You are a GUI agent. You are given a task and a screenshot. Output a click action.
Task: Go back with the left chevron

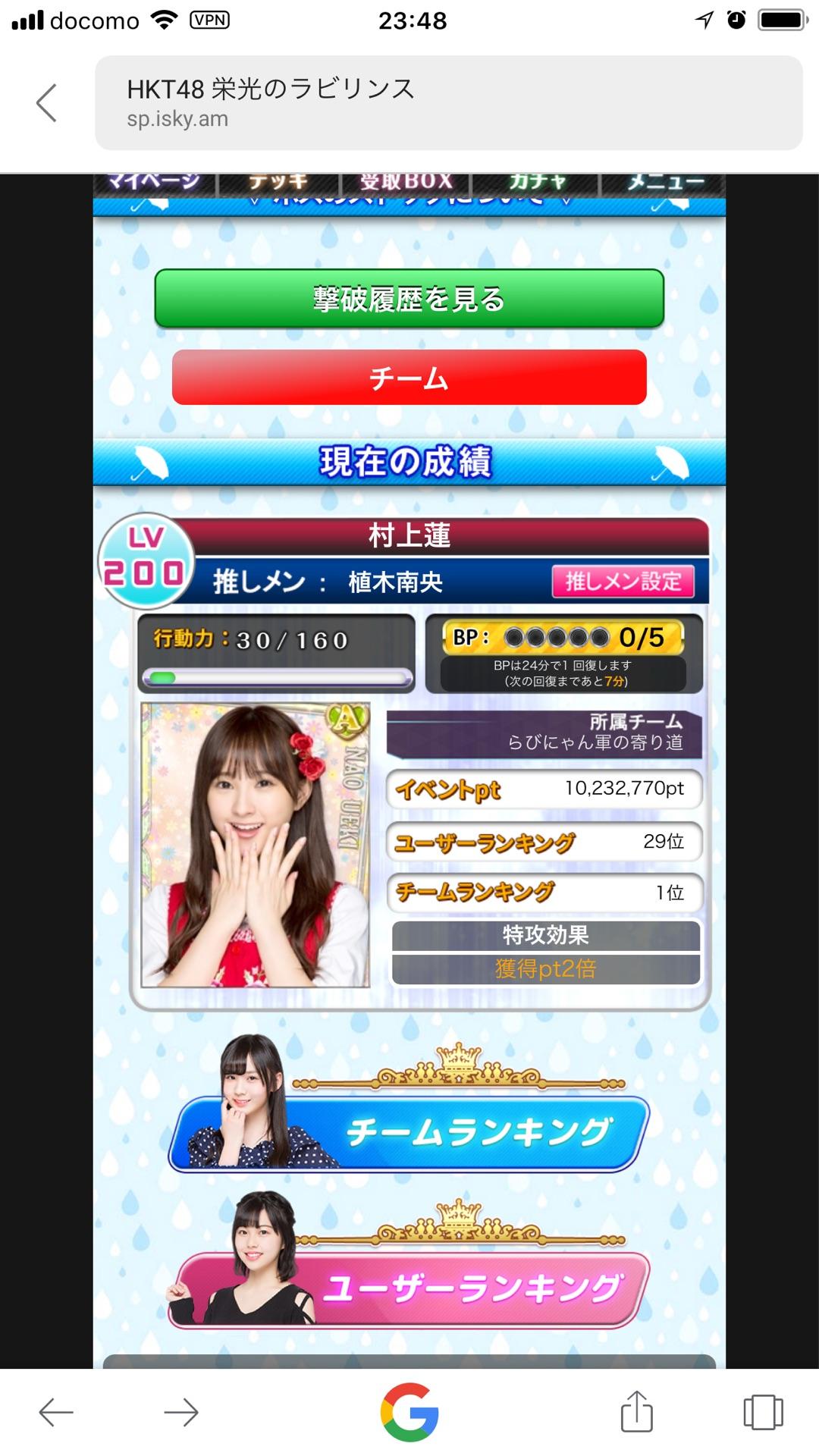coord(46,103)
